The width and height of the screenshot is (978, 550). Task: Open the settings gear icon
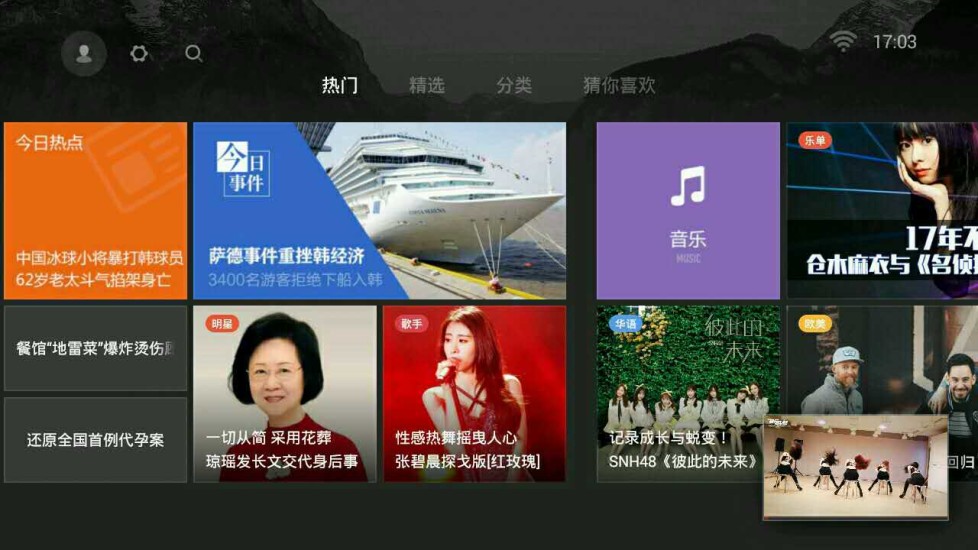(x=139, y=54)
